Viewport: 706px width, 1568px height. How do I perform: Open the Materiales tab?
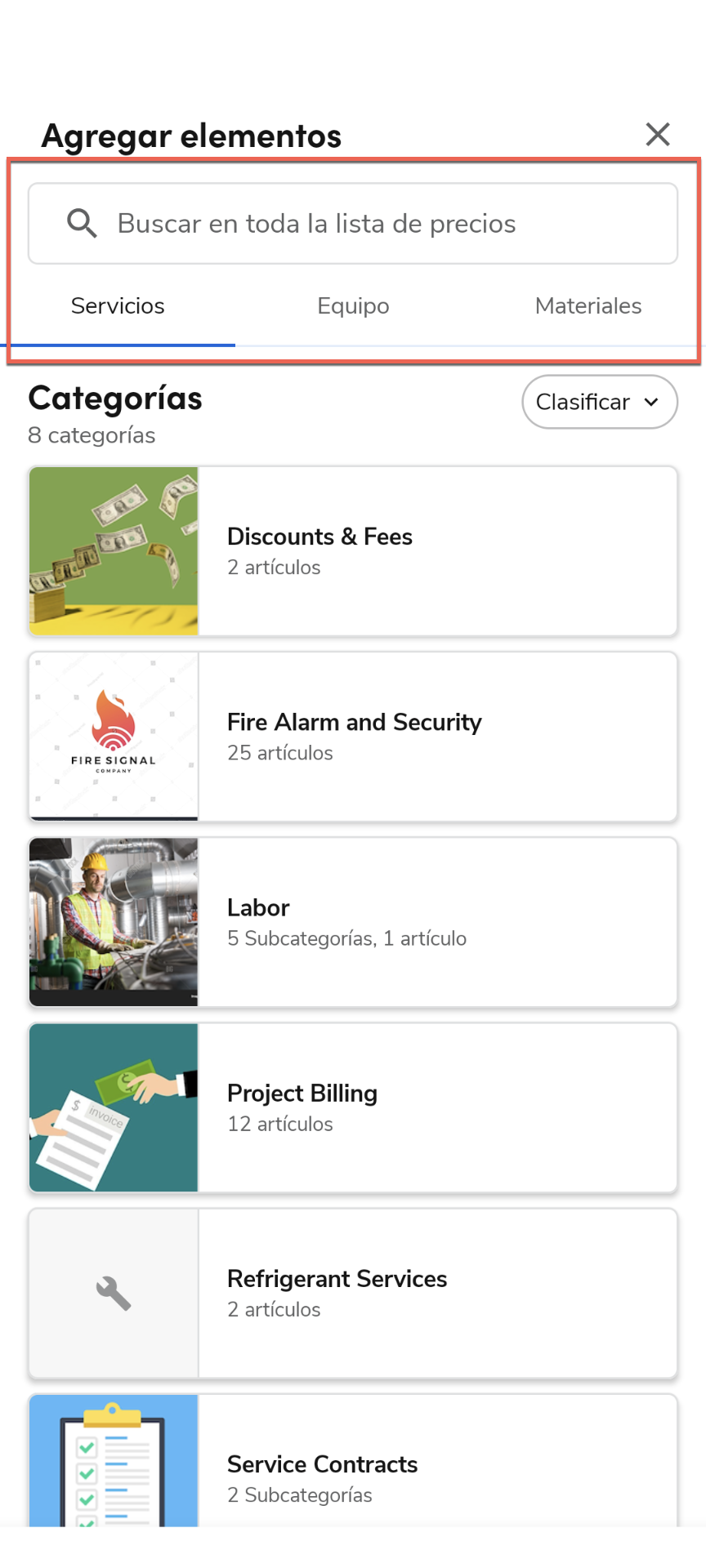tap(588, 305)
